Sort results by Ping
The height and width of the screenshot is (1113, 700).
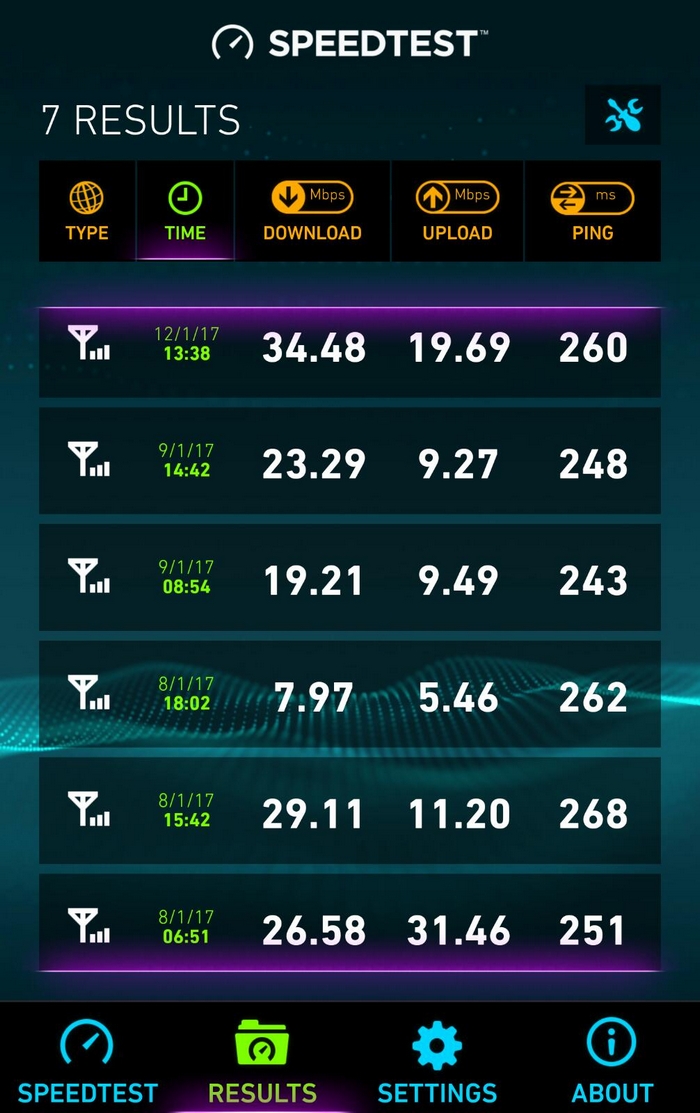coord(593,212)
